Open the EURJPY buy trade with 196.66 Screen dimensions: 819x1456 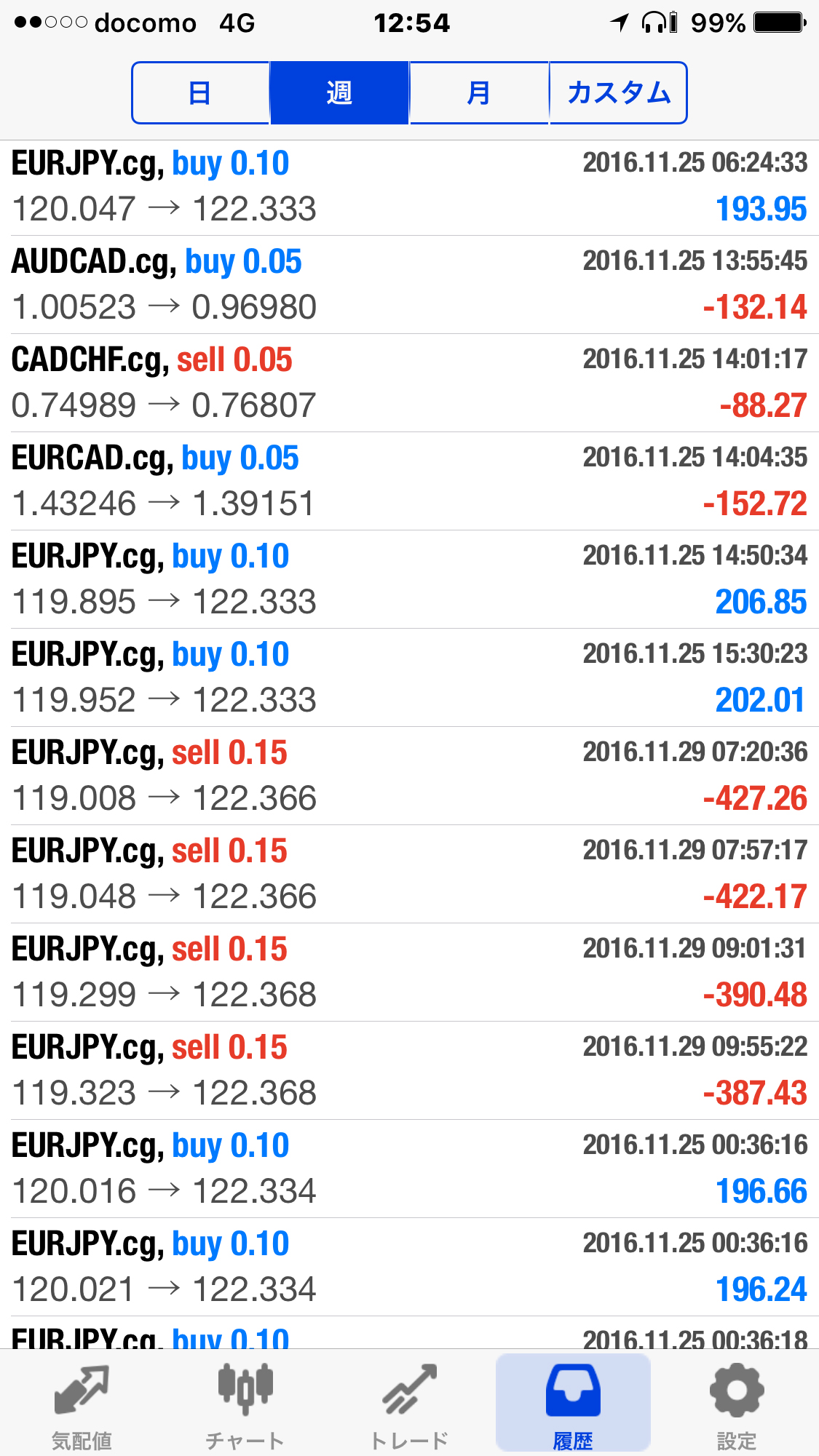tap(409, 1169)
